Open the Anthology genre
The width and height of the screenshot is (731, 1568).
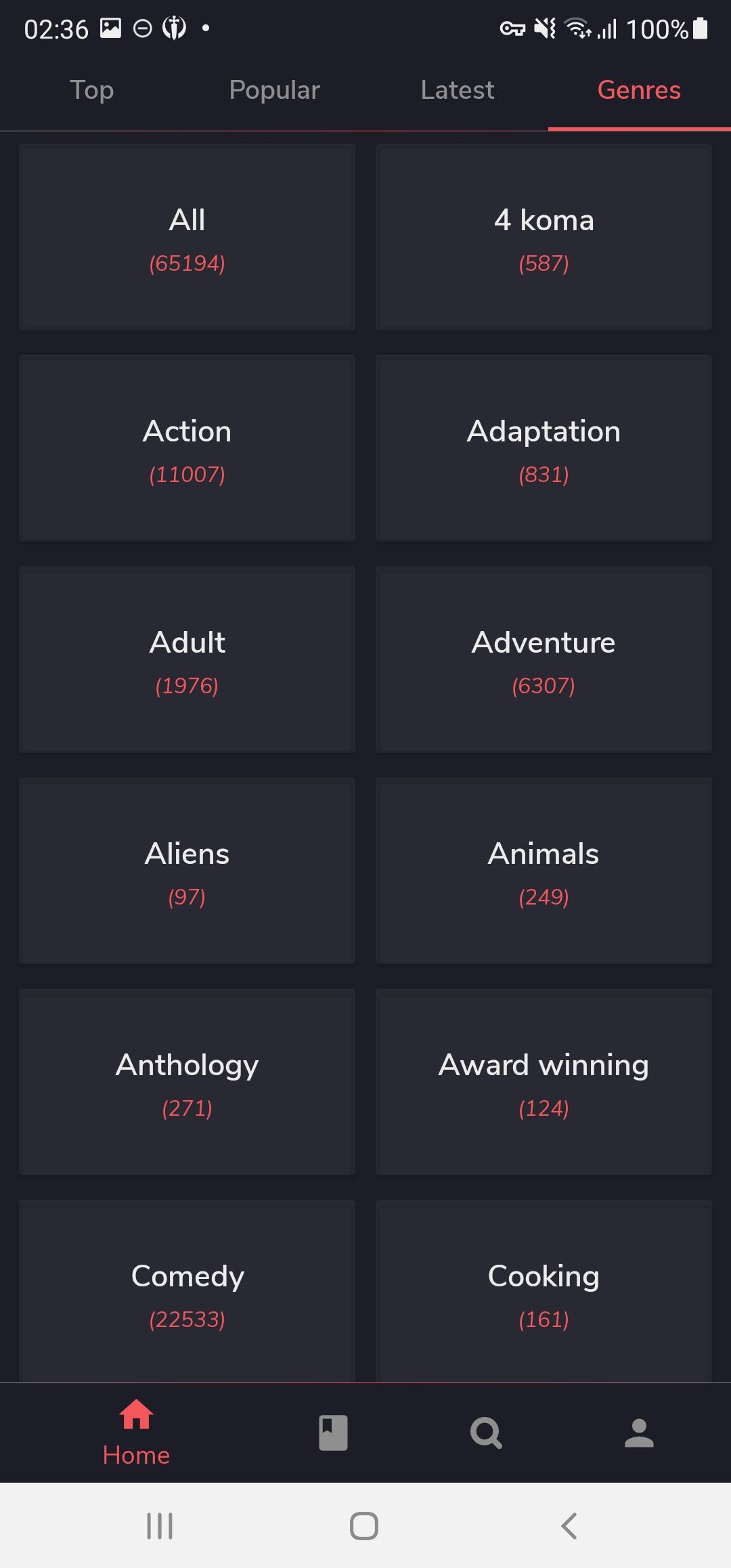click(187, 1082)
